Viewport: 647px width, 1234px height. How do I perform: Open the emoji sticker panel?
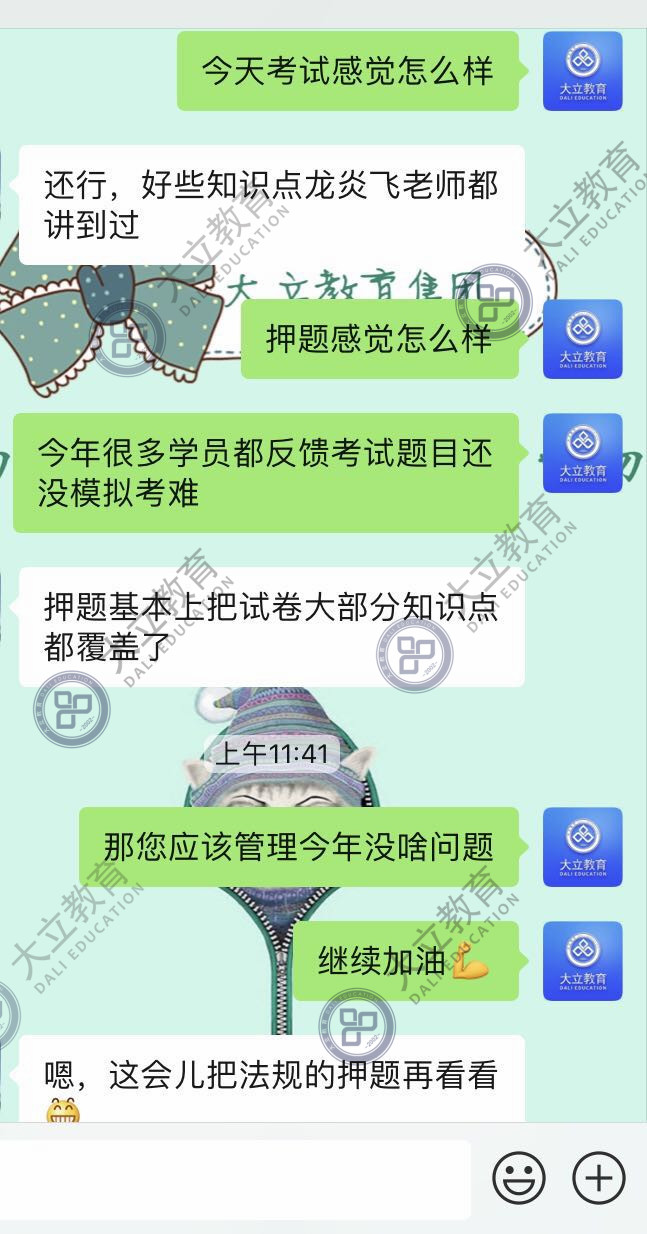pyautogui.click(x=519, y=1178)
